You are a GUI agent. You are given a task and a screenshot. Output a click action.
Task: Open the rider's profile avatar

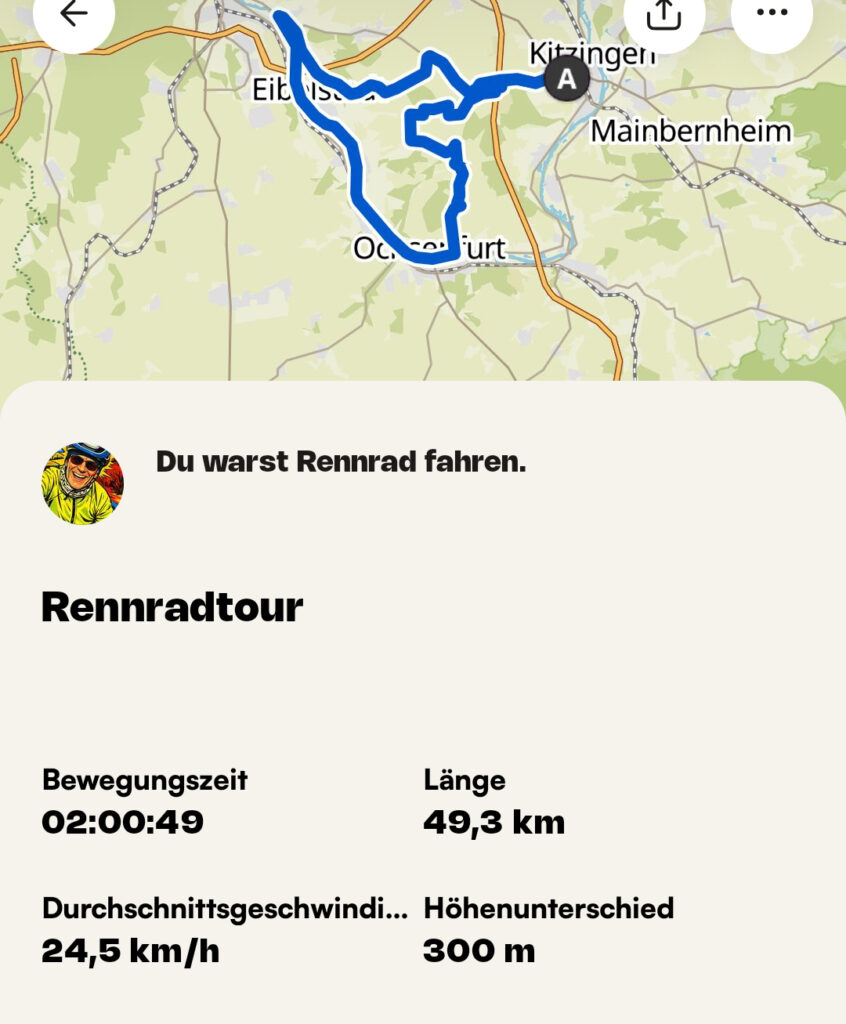(x=83, y=484)
